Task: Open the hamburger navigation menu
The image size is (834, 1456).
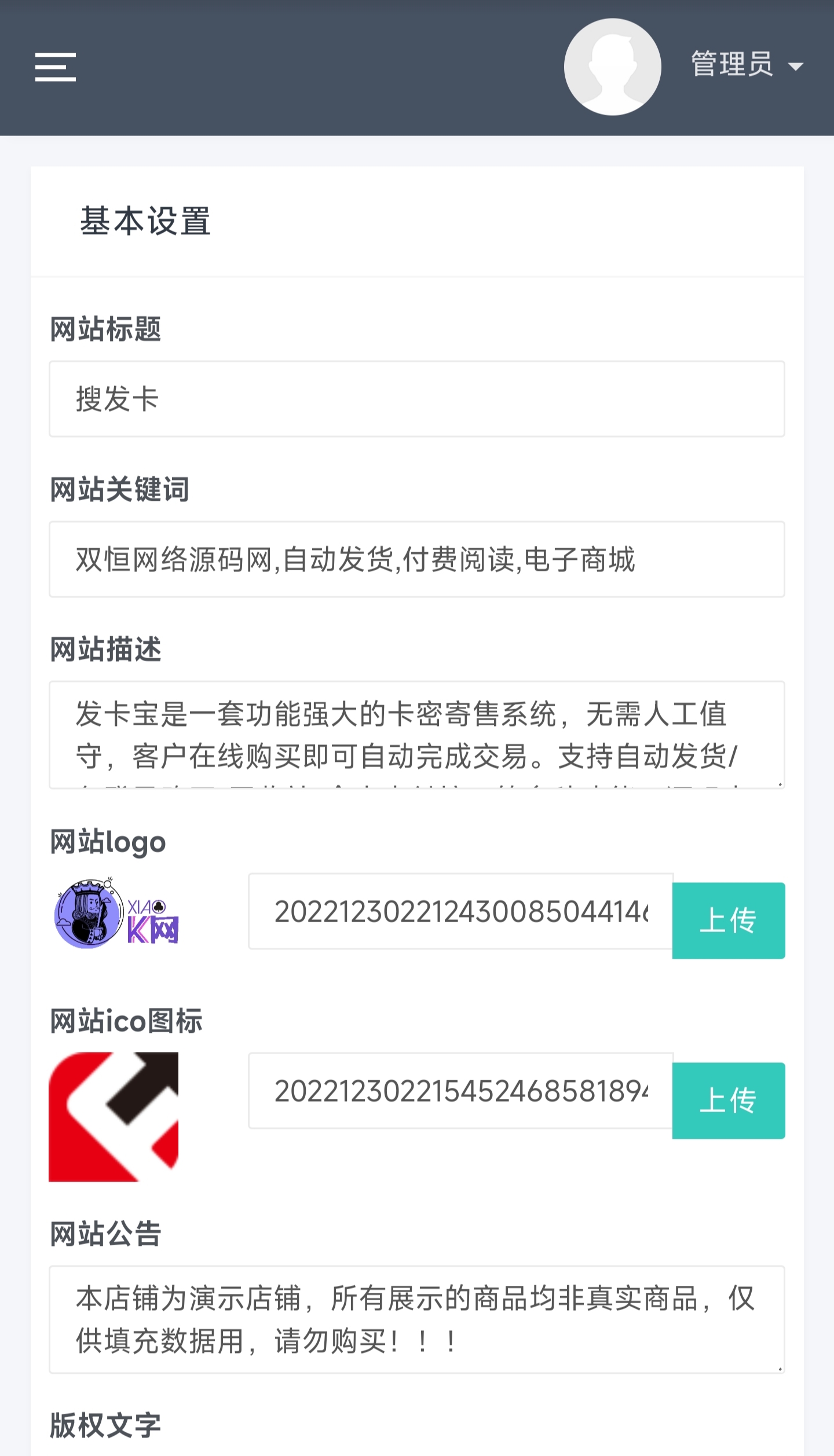Action: [56, 67]
